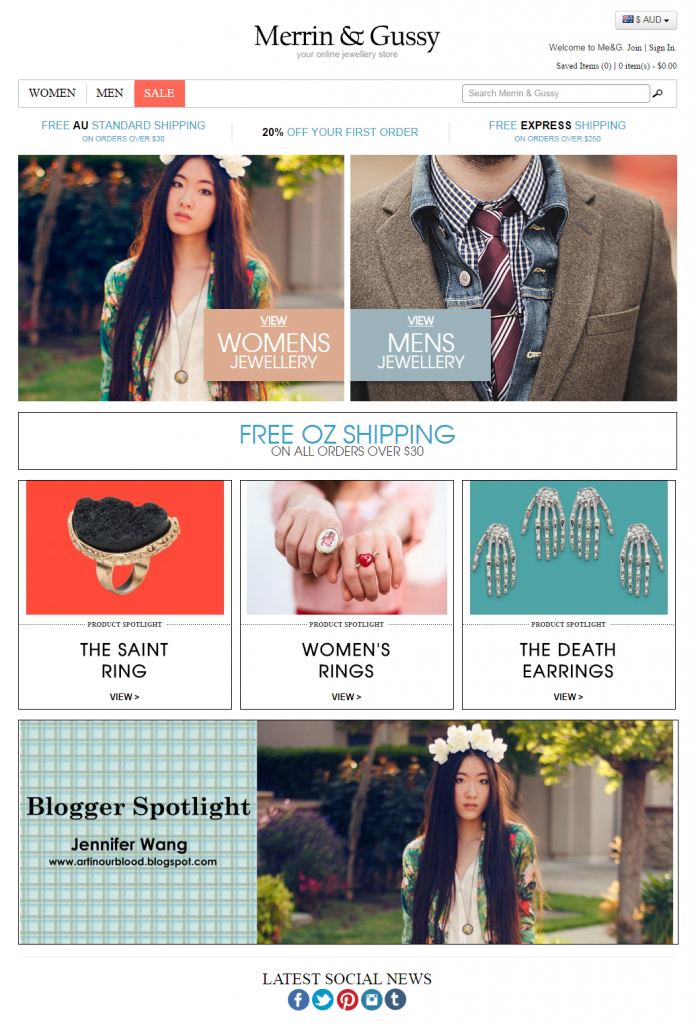
Task: Open the MEN navigation tab
Action: (x=110, y=93)
